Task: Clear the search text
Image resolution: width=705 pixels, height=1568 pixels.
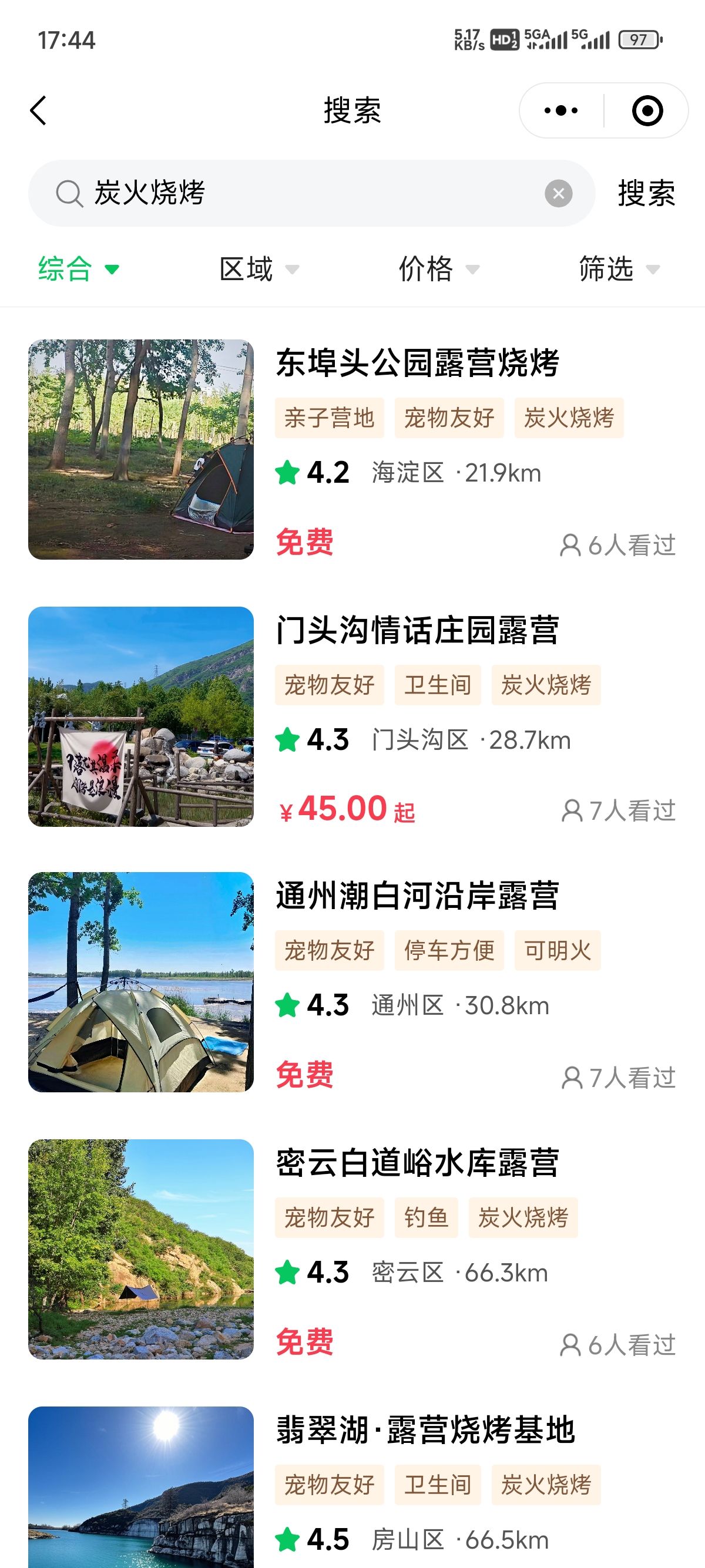Action: pos(558,194)
